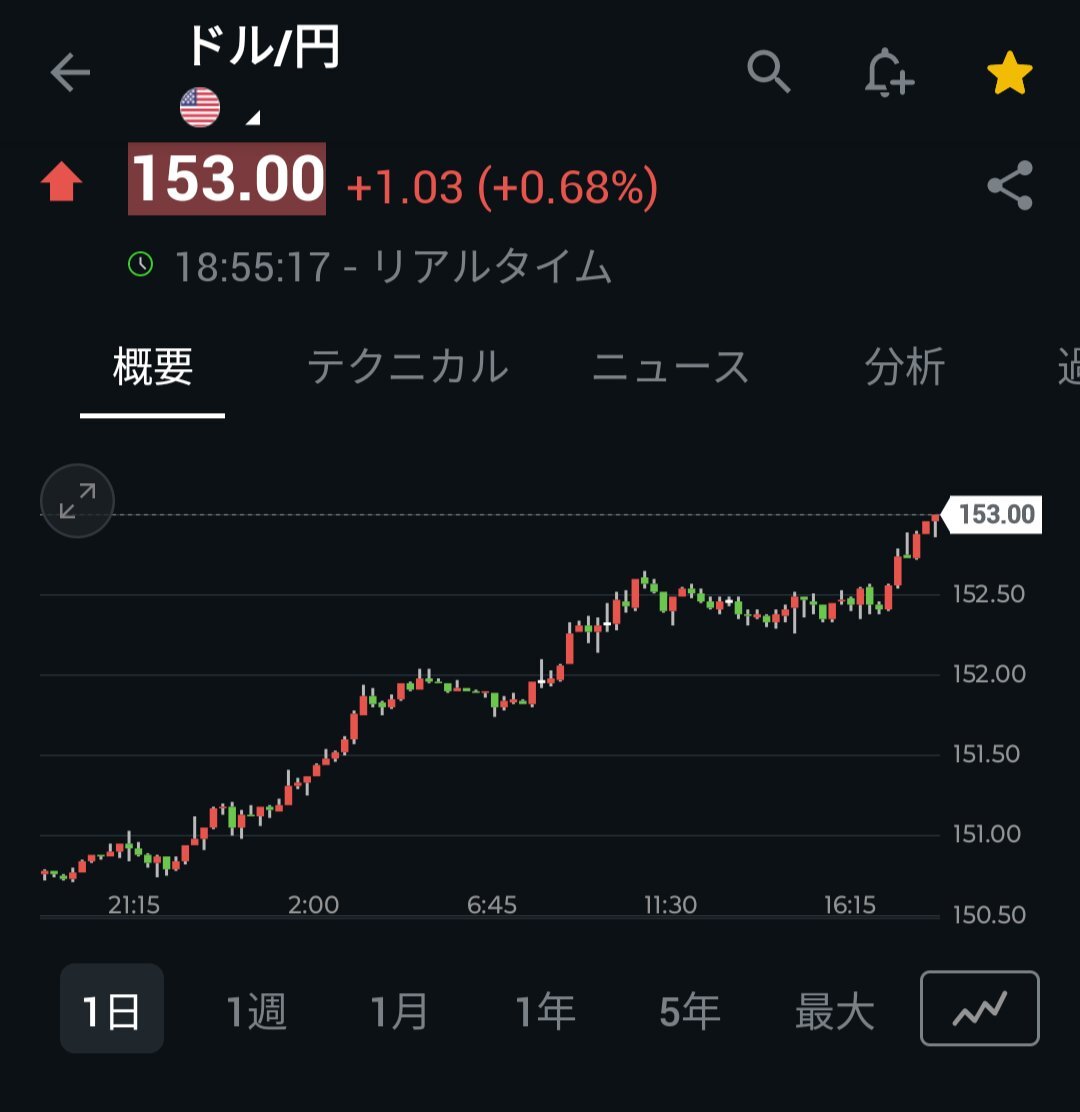The image size is (1080, 1112).
Task: Create a price alert with the bell icon
Action: point(888,73)
